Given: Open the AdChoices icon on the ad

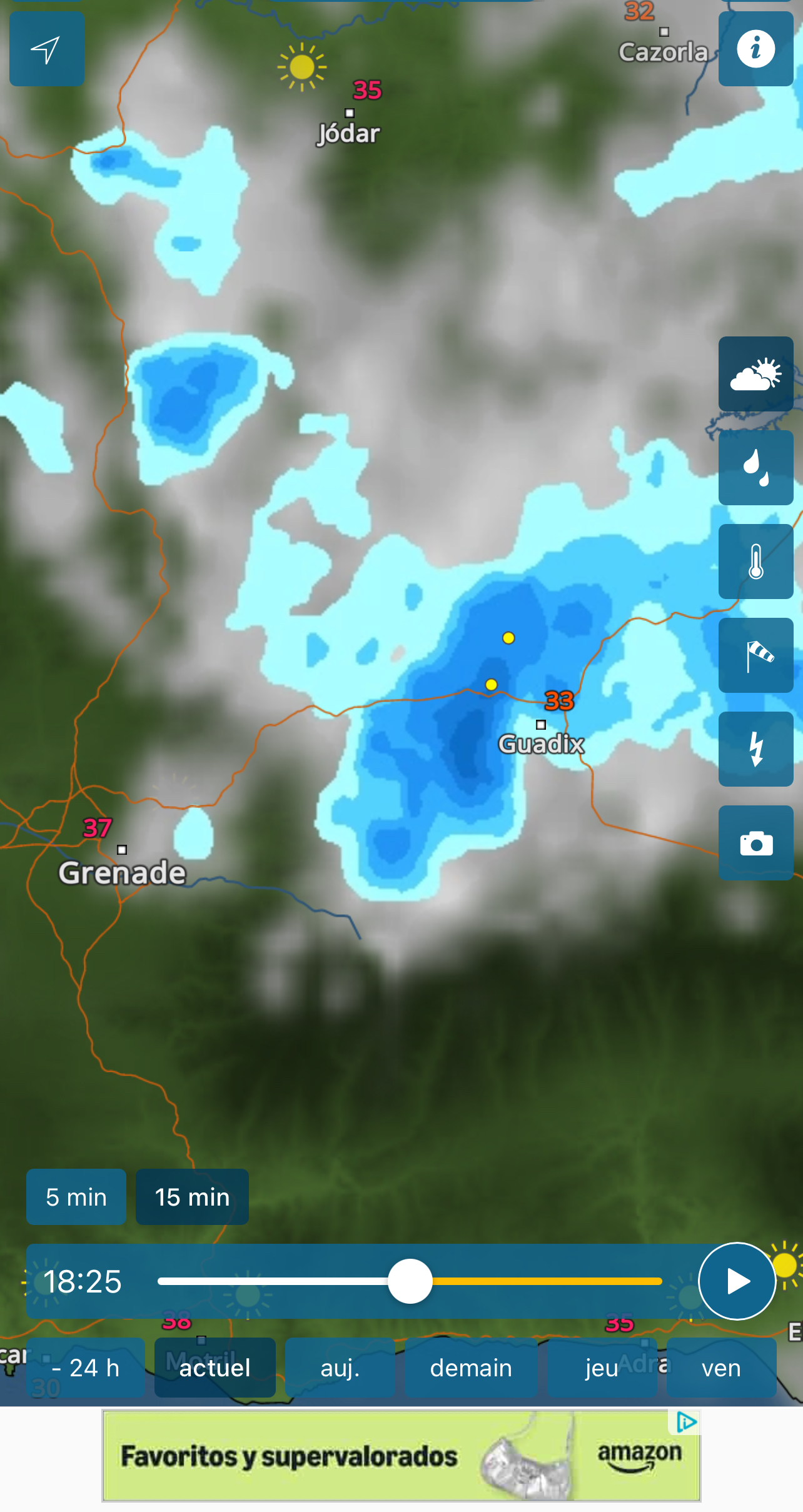Looking at the screenshot, I should 687,1423.
